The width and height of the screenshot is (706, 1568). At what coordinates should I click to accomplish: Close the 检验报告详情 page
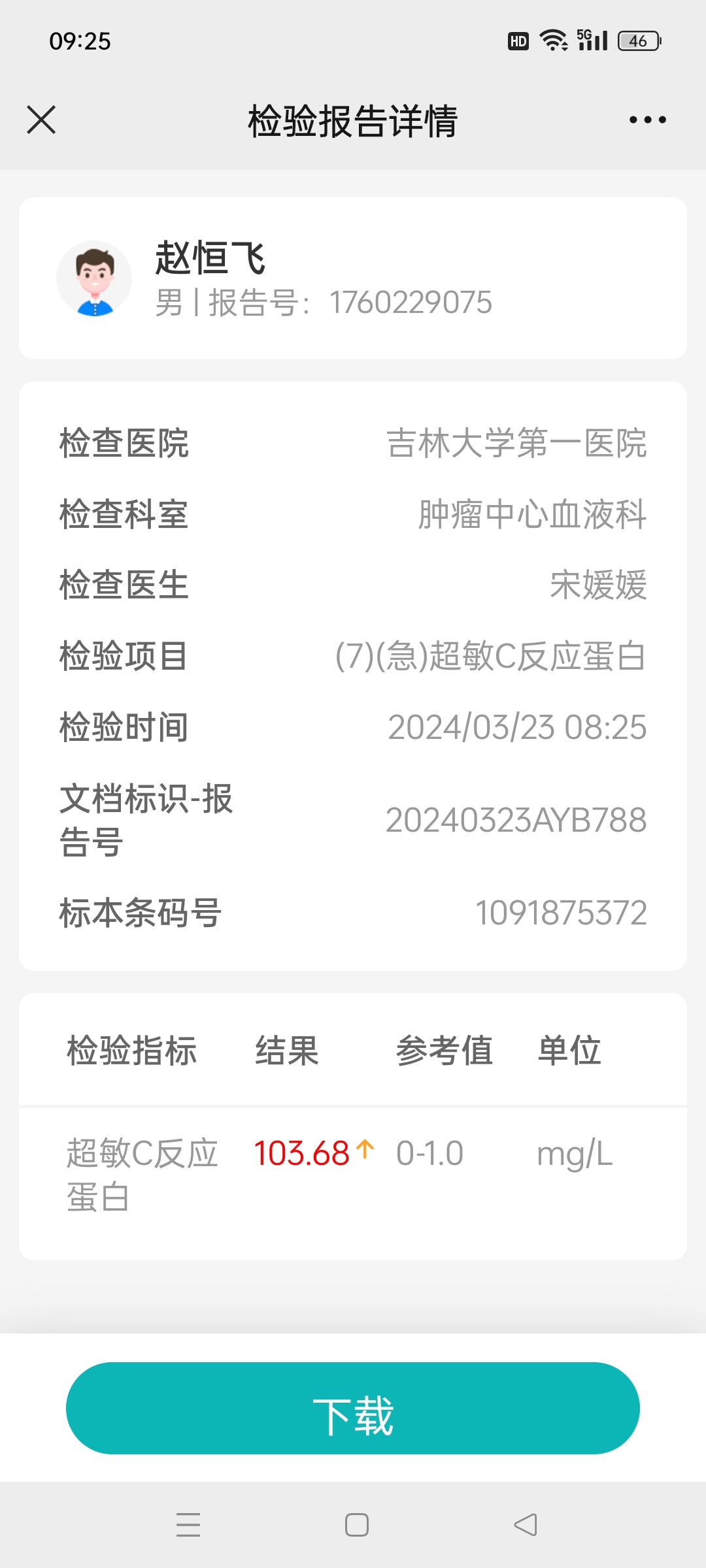(41, 120)
